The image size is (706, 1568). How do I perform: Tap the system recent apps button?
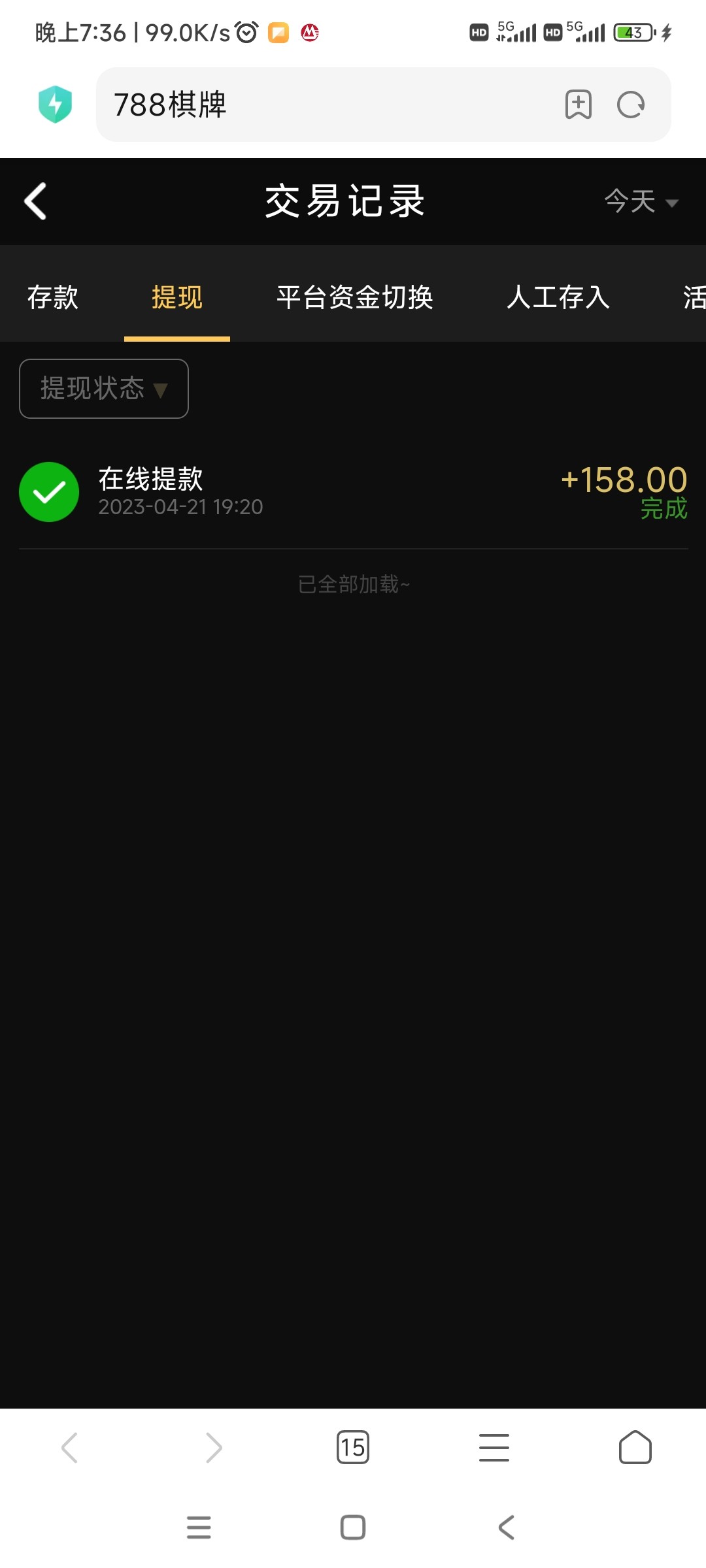199,1527
